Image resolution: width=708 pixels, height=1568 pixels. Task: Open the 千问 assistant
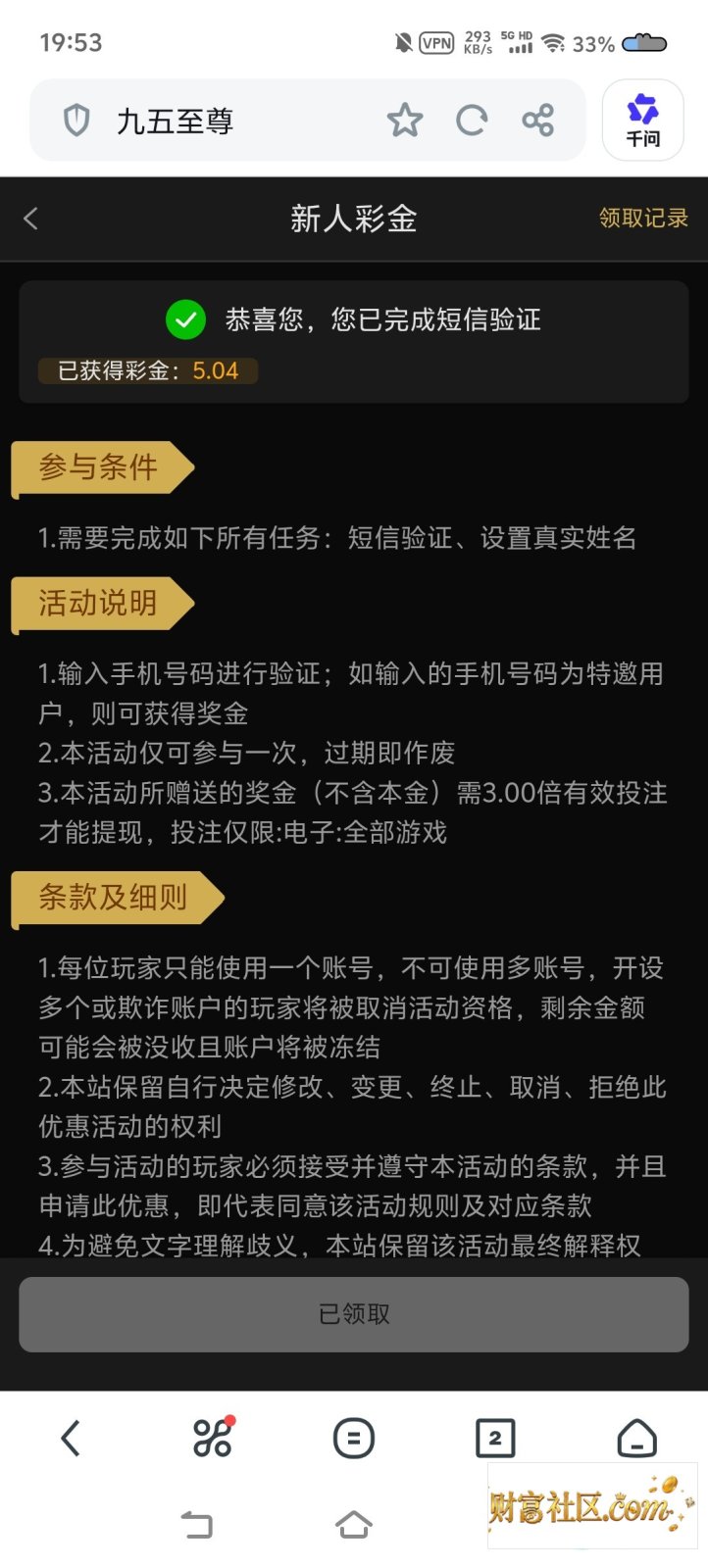(643, 121)
